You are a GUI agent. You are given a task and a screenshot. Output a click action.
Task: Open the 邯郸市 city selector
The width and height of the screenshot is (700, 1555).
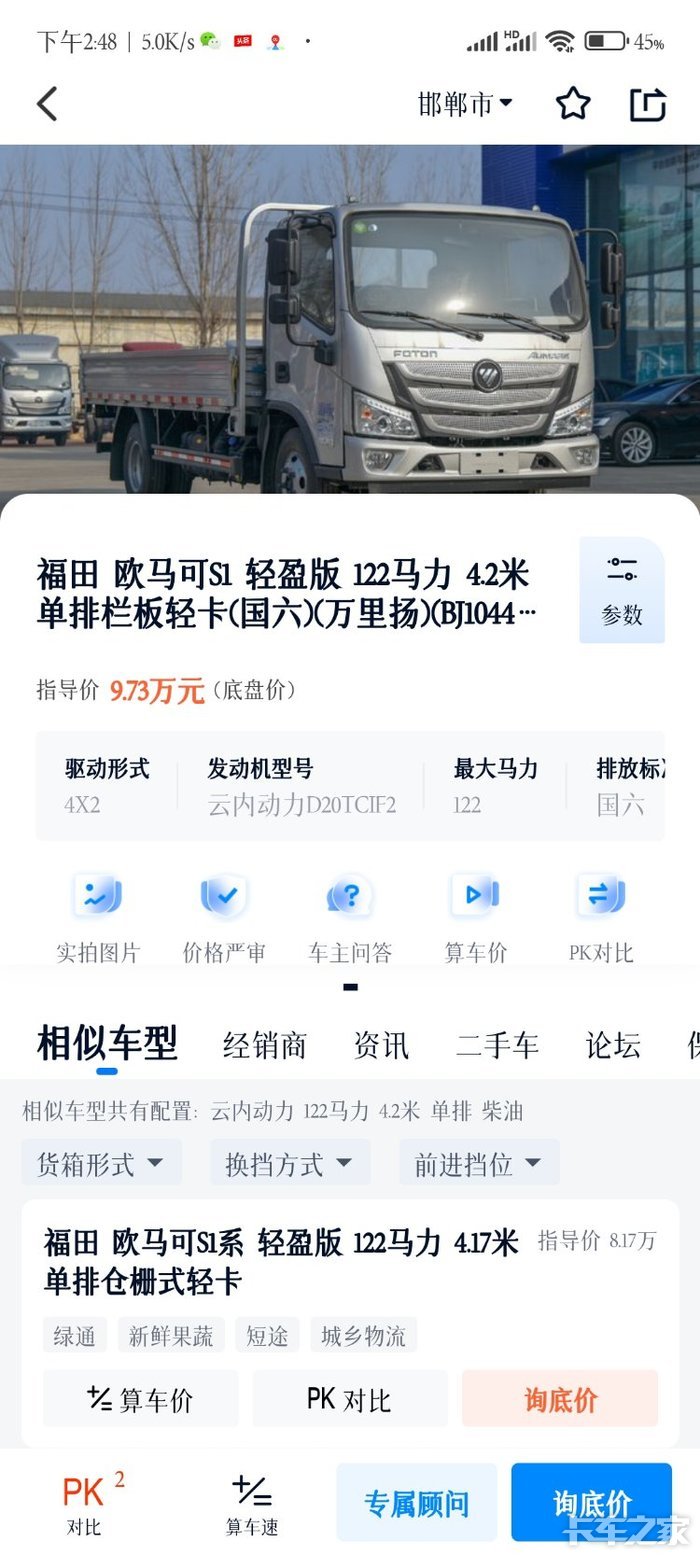(x=465, y=104)
